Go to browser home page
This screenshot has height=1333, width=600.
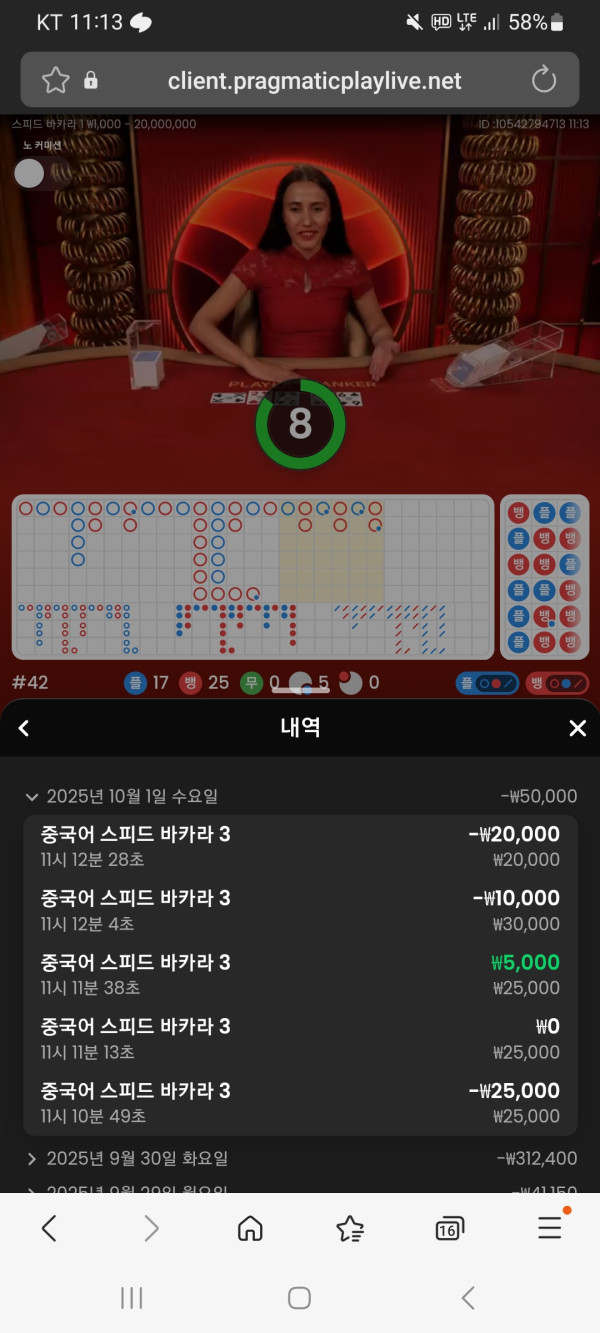[250, 1228]
